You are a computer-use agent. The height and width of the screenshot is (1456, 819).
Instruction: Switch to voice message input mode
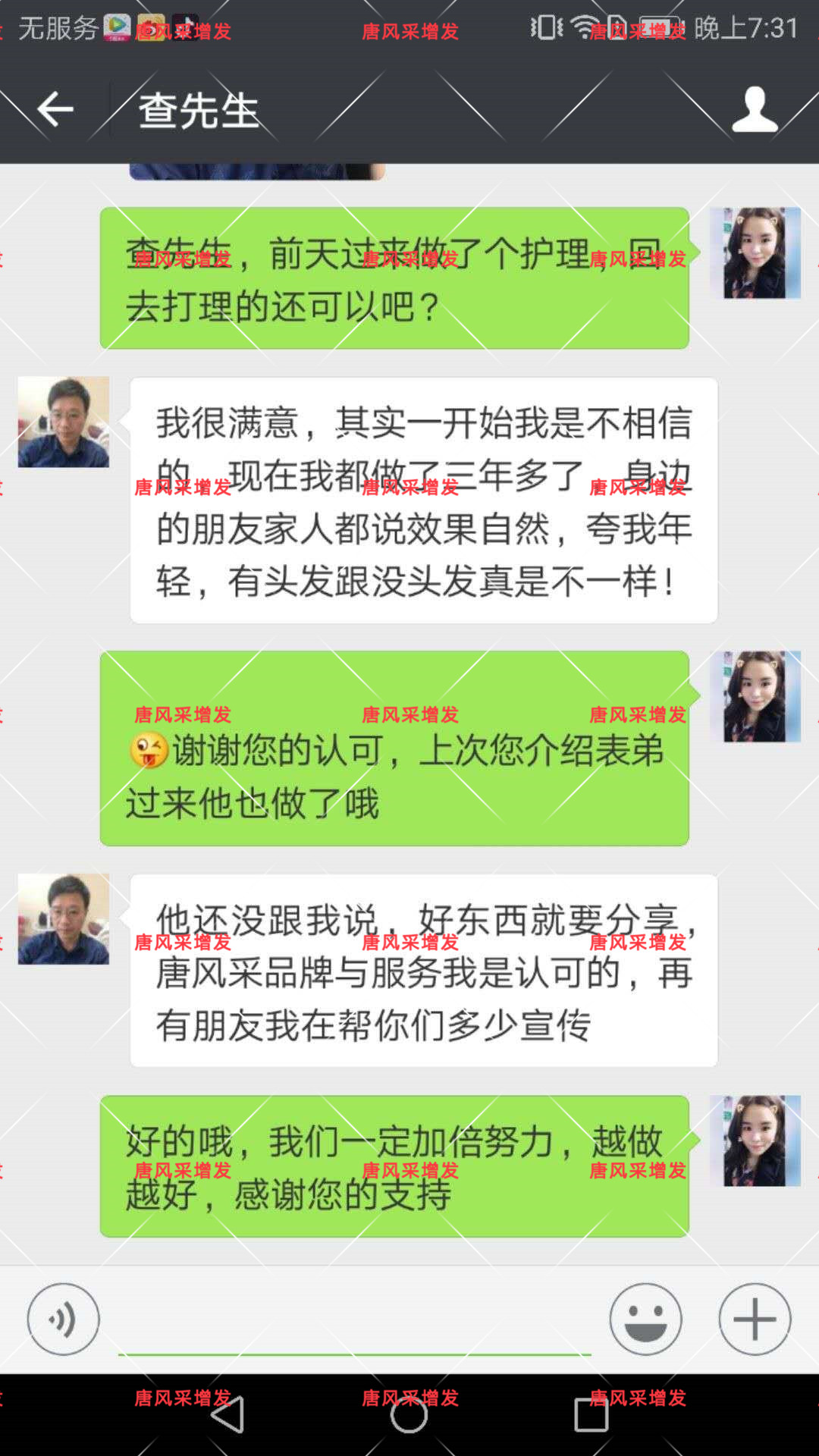click(61, 1317)
